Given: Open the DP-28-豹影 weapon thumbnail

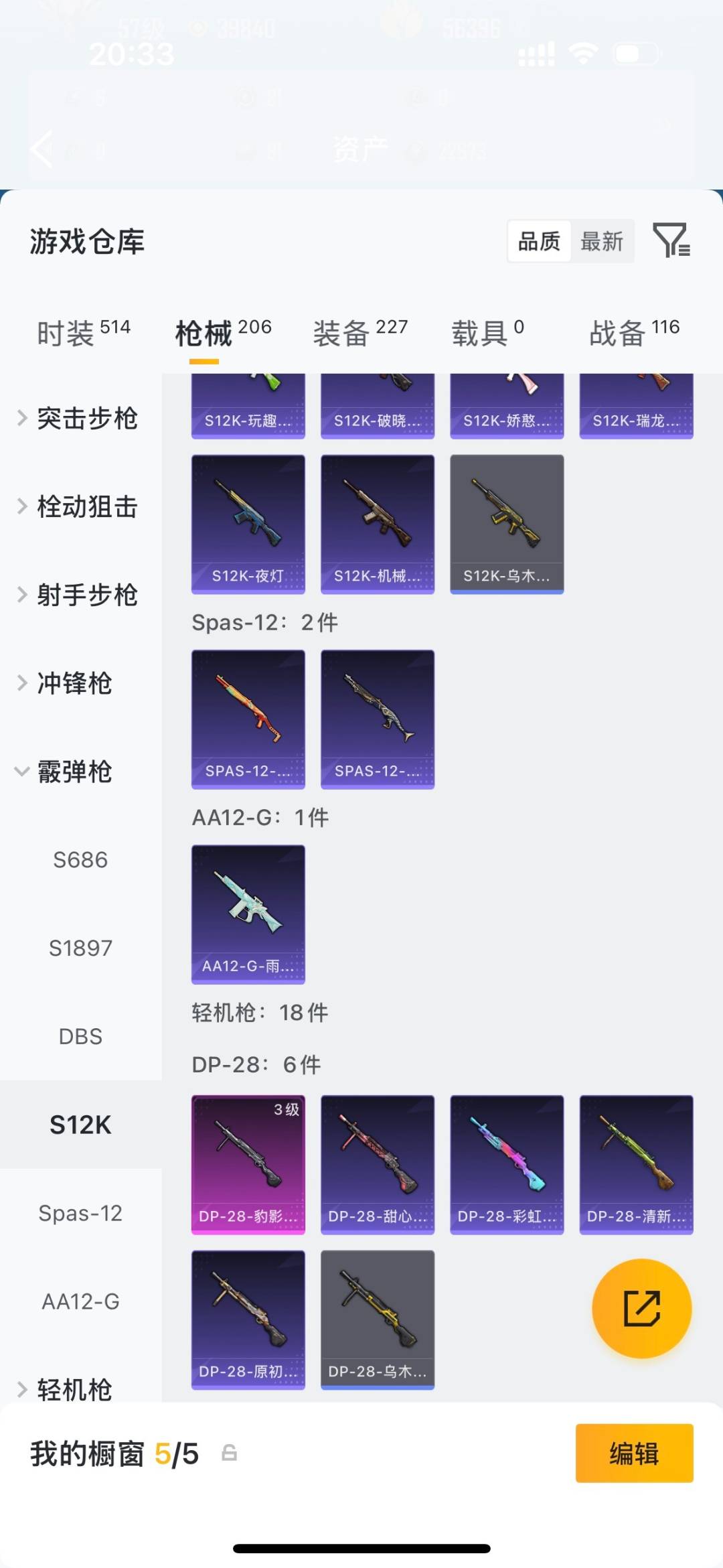Looking at the screenshot, I should coord(248,1163).
